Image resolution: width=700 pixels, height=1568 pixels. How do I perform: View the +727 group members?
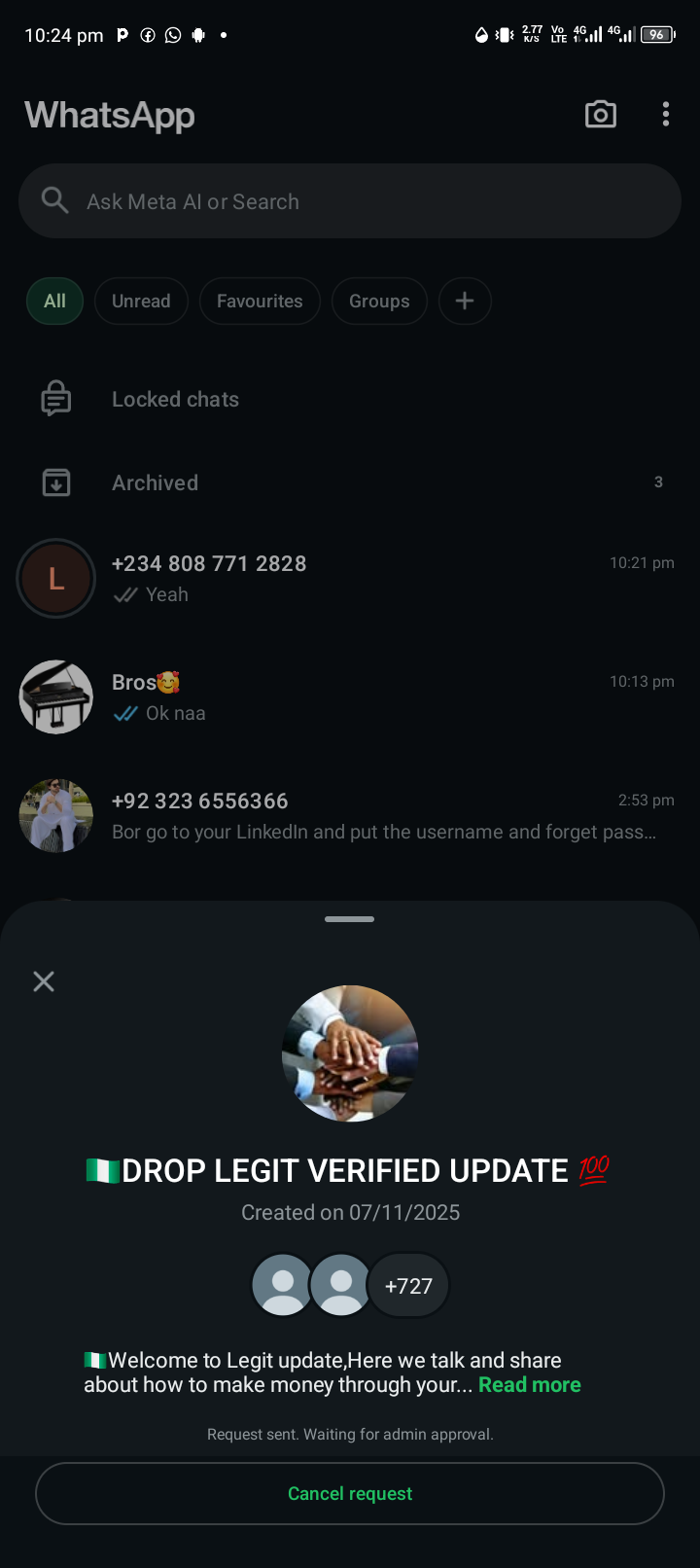click(408, 1286)
